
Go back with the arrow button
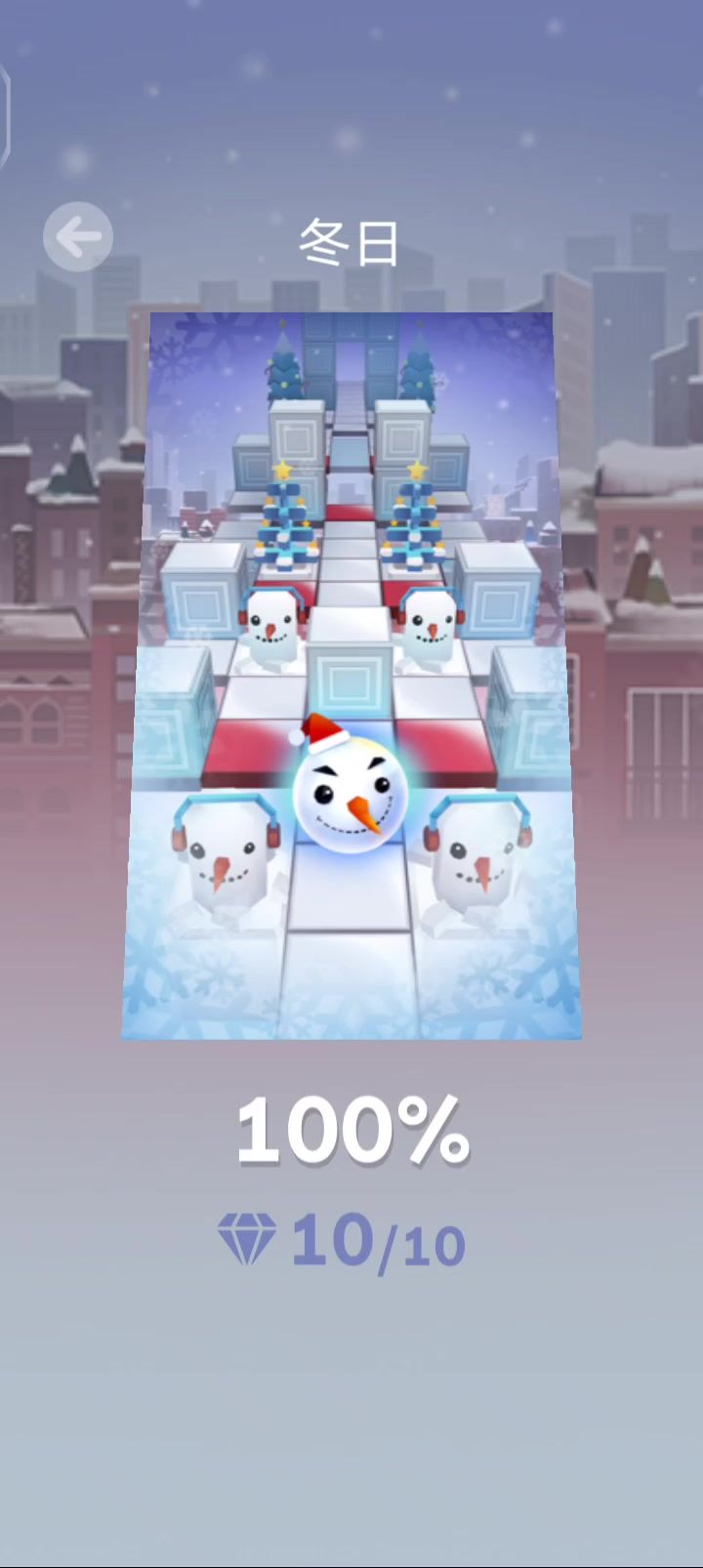coord(78,237)
